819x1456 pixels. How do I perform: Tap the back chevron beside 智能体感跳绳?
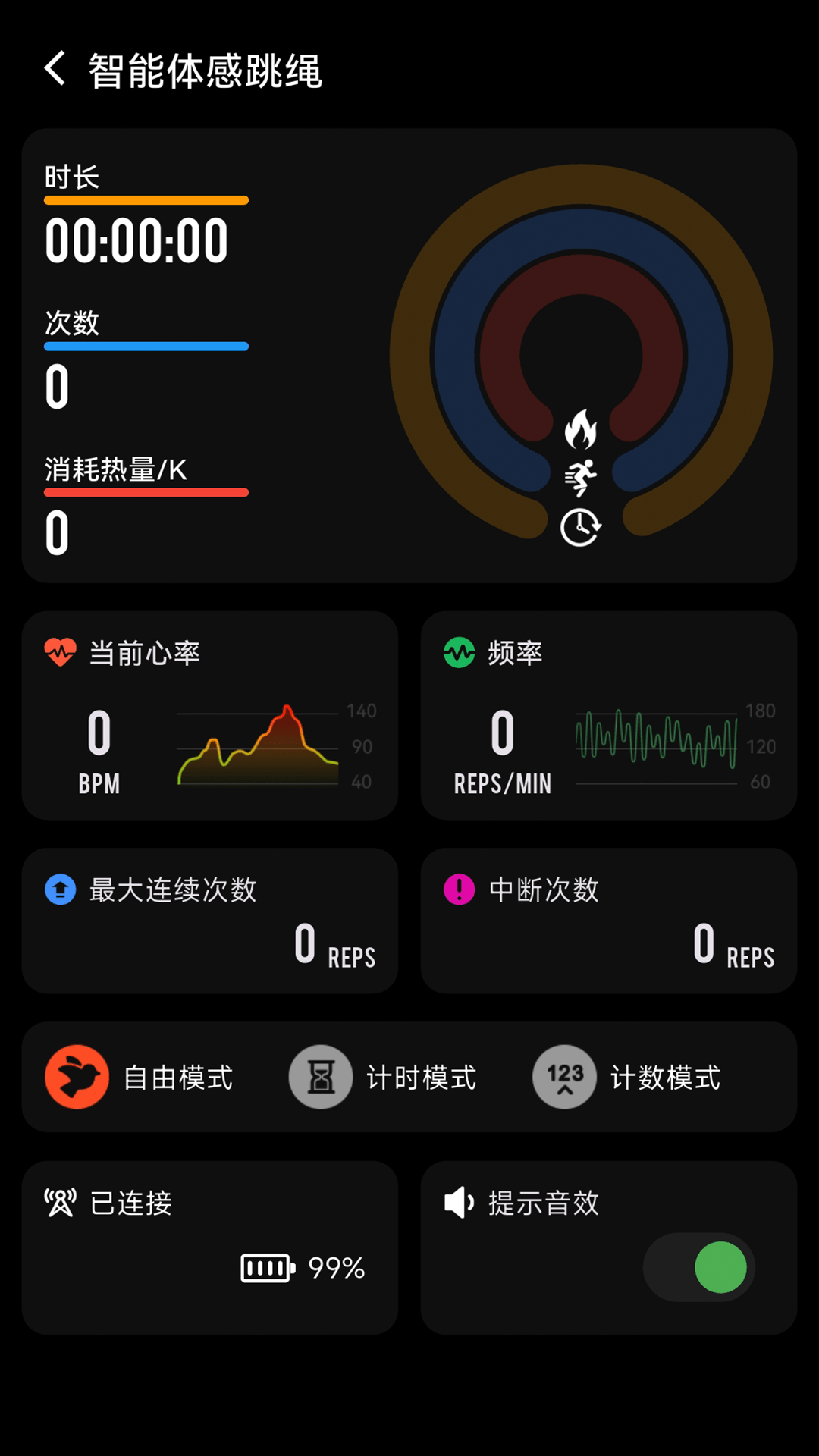53,69
